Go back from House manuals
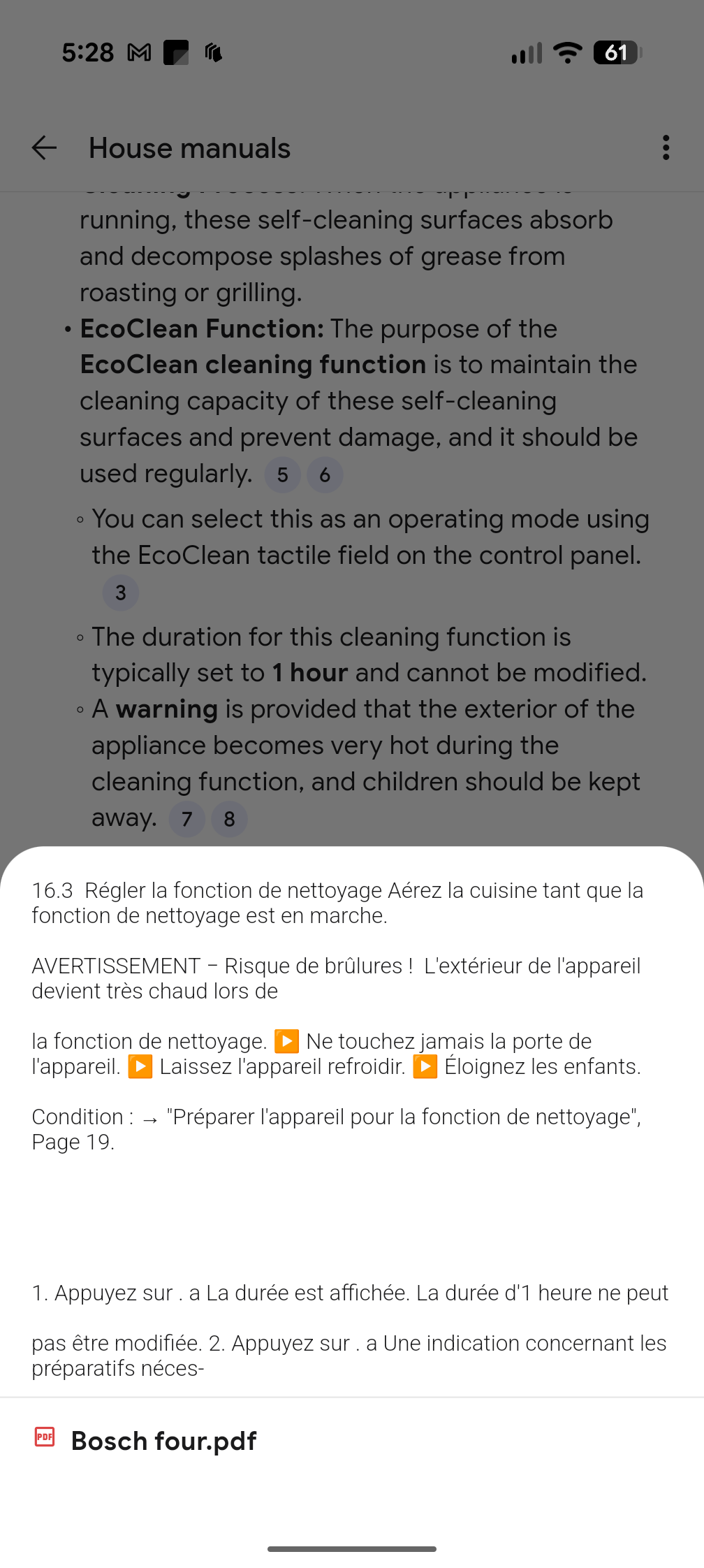The image size is (704, 1568). click(x=44, y=148)
